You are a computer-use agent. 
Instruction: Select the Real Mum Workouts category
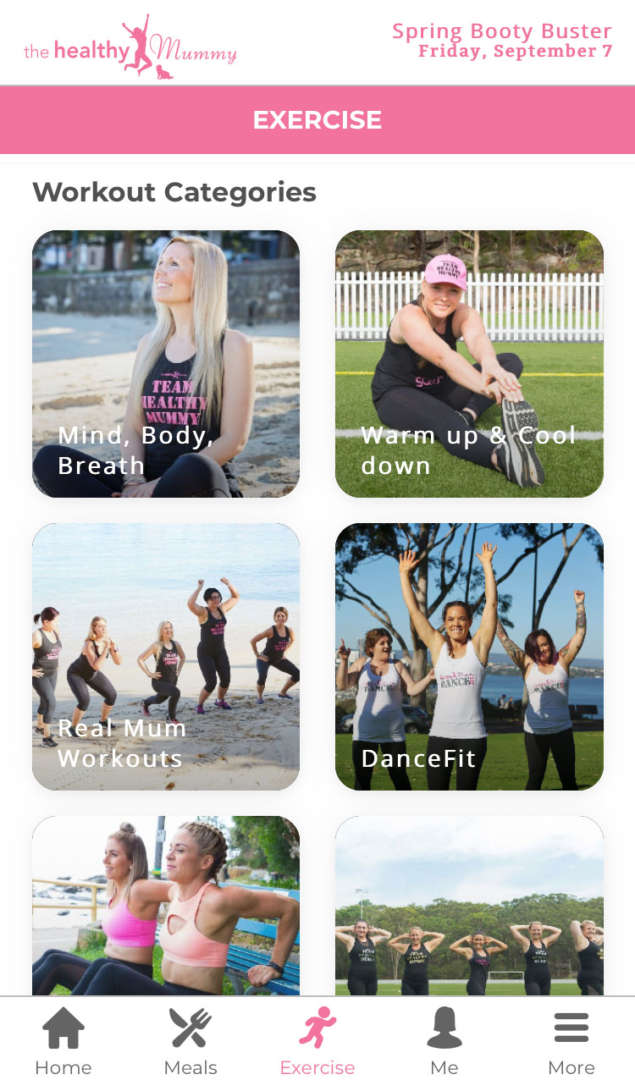pos(166,657)
